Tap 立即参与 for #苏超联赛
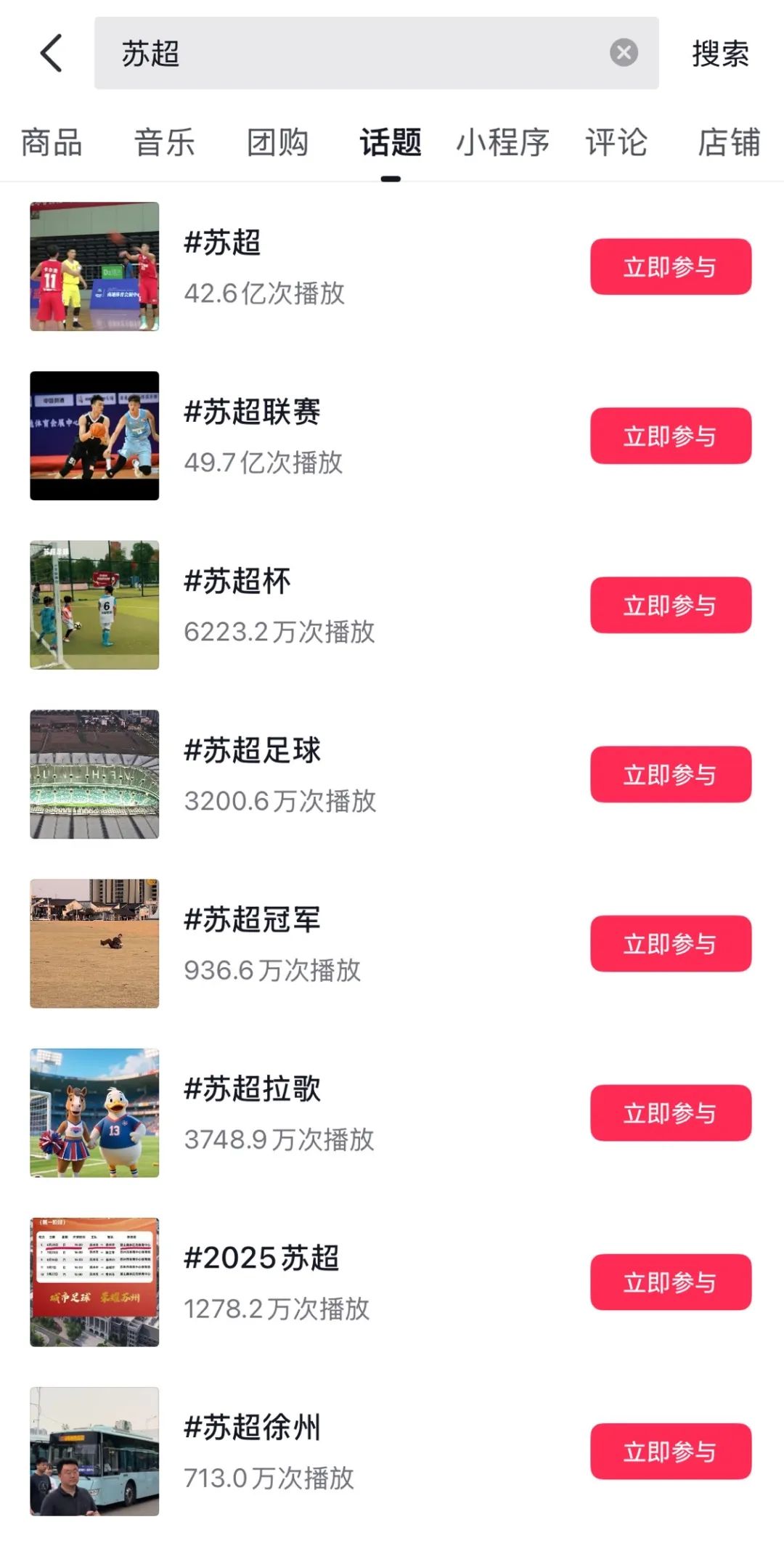 [x=670, y=436]
